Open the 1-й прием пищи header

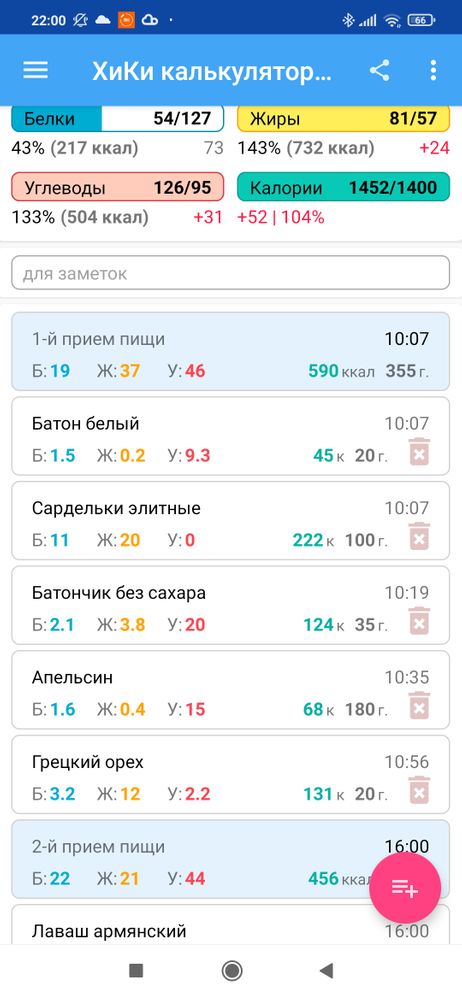click(230, 351)
